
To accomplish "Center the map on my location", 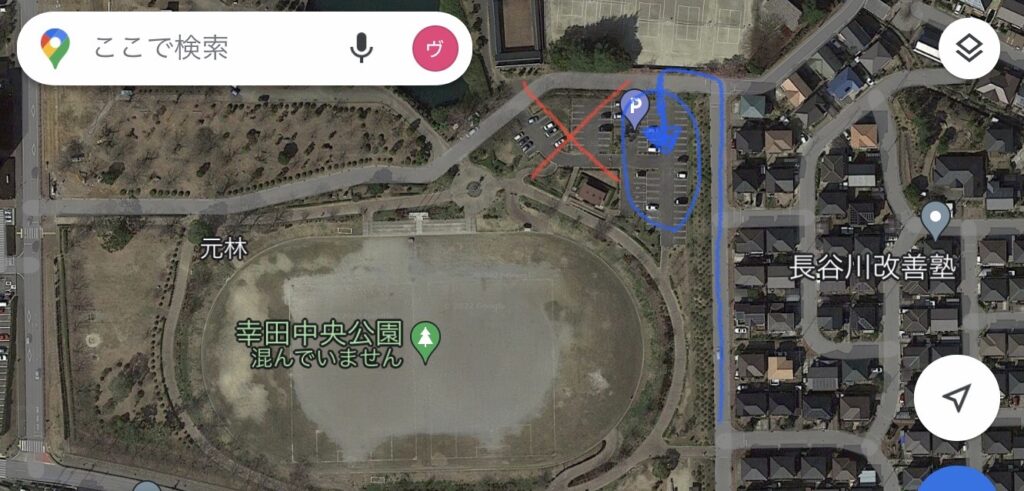I will [956, 398].
